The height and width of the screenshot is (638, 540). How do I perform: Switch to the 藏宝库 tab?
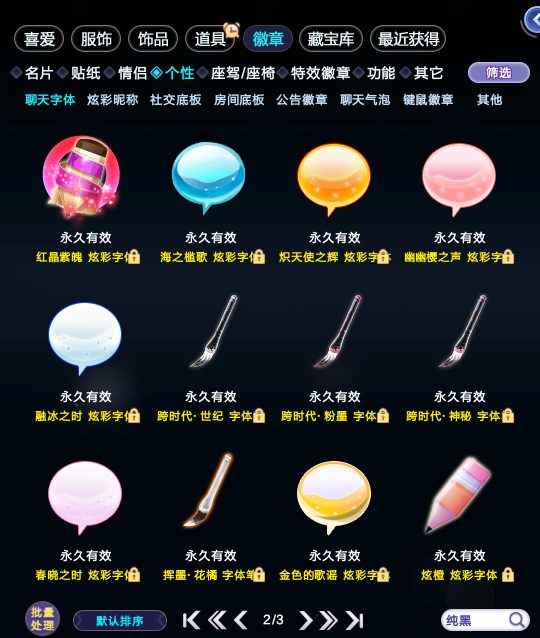pyautogui.click(x=330, y=39)
